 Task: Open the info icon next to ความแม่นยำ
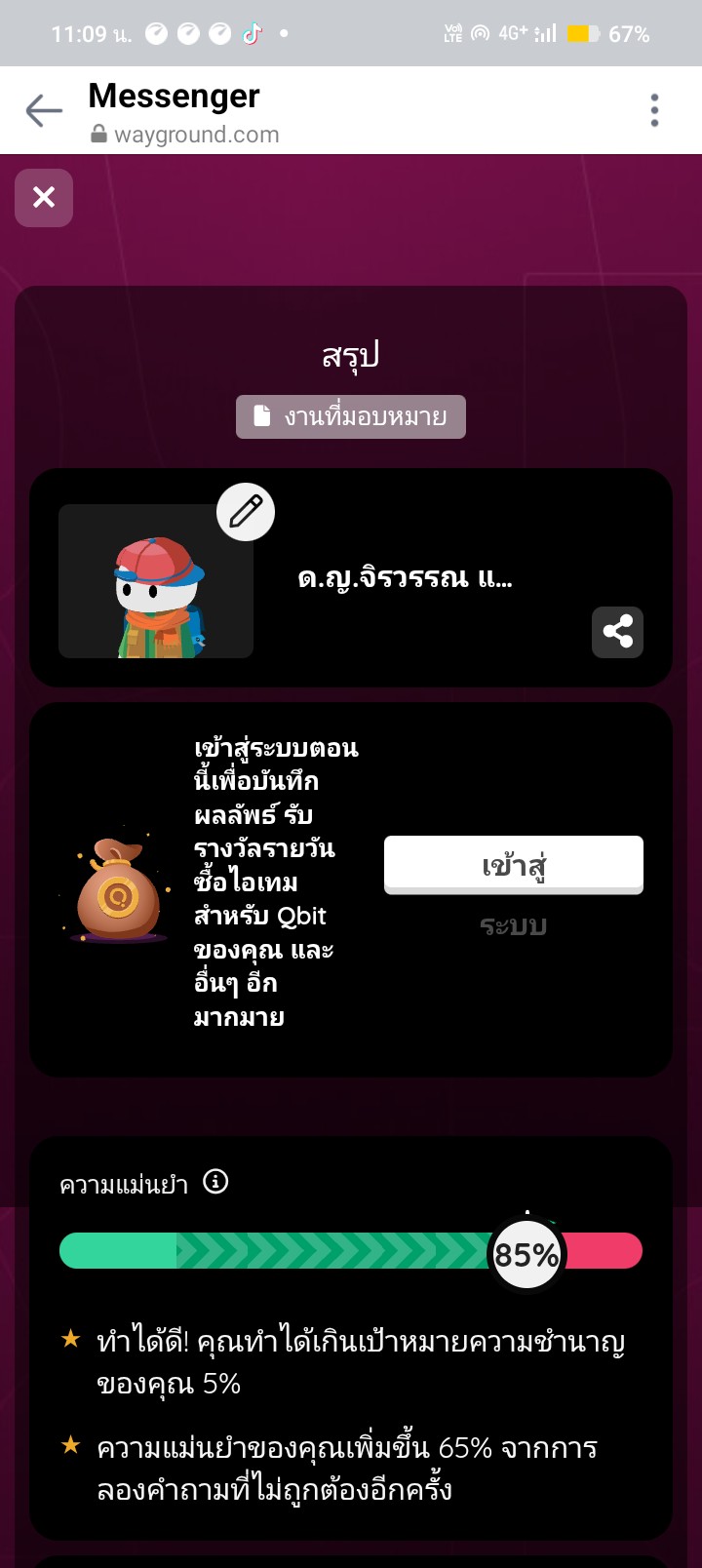(x=215, y=1182)
